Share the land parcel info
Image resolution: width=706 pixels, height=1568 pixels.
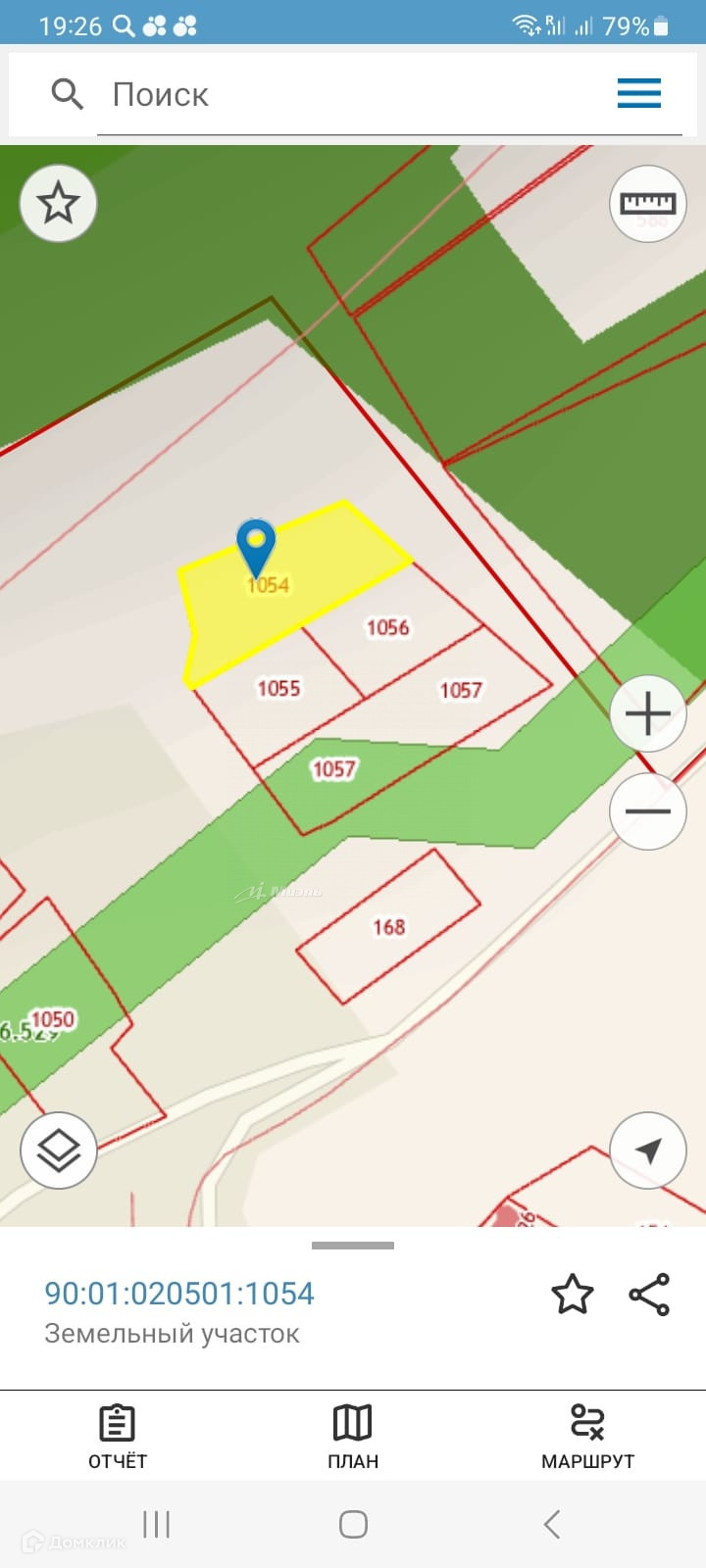(649, 1295)
